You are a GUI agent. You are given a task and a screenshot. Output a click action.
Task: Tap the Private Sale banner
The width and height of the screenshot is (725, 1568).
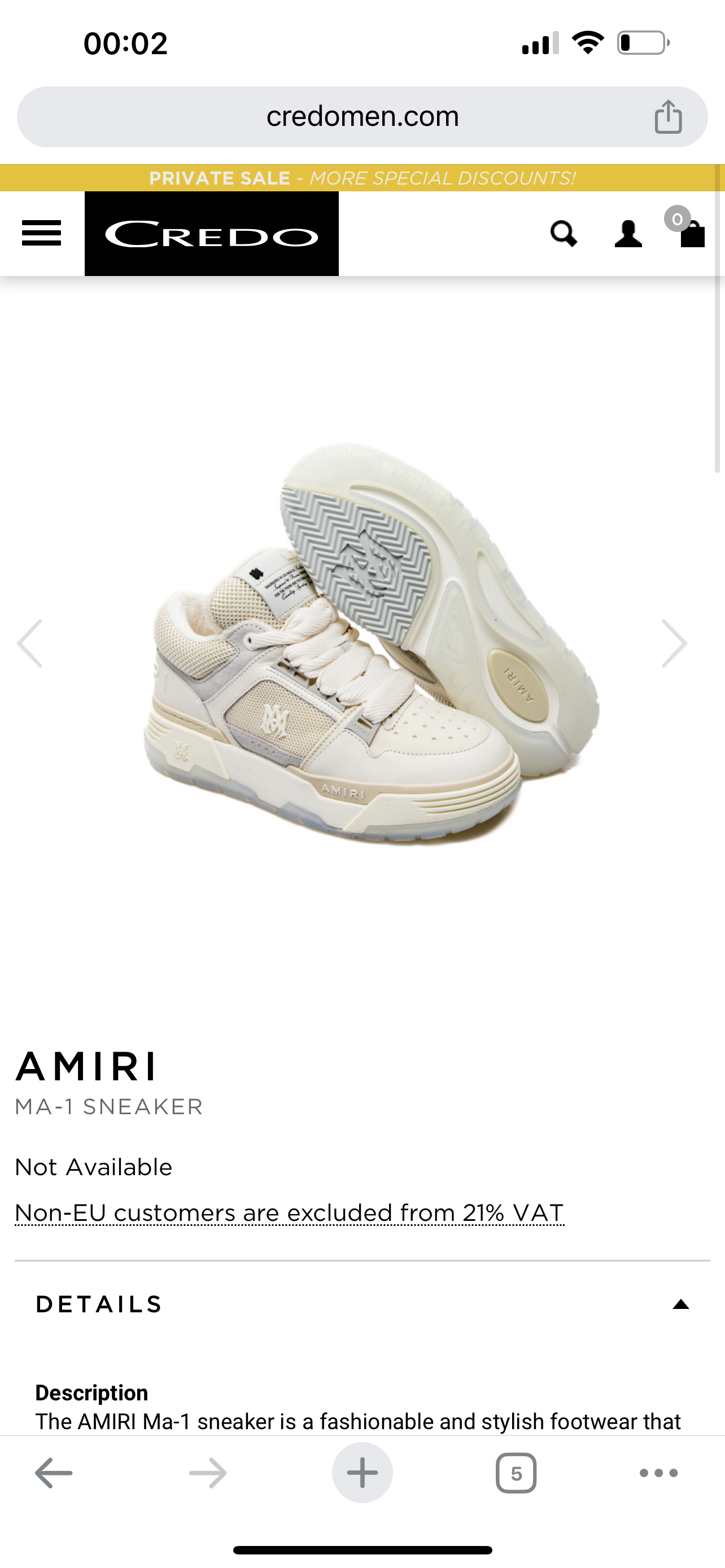[x=362, y=178]
